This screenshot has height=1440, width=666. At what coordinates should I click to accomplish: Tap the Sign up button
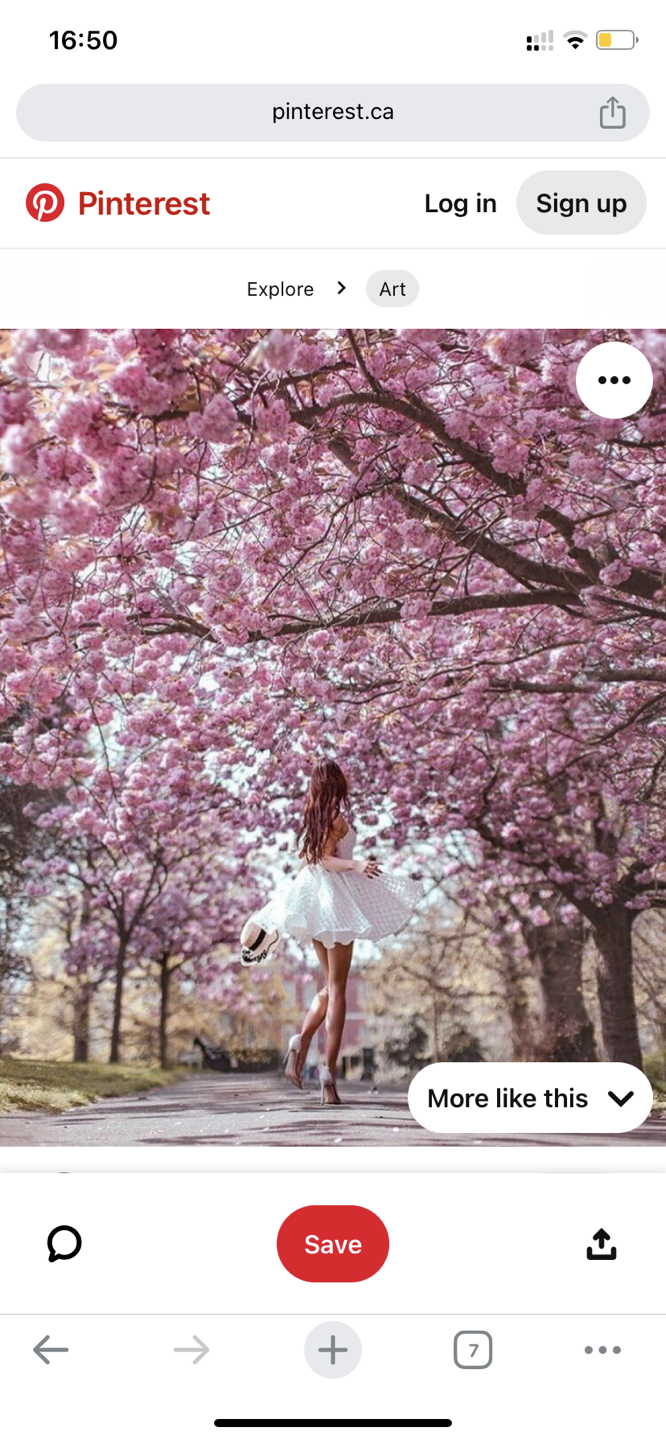pyautogui.click(x=581, y=203)
